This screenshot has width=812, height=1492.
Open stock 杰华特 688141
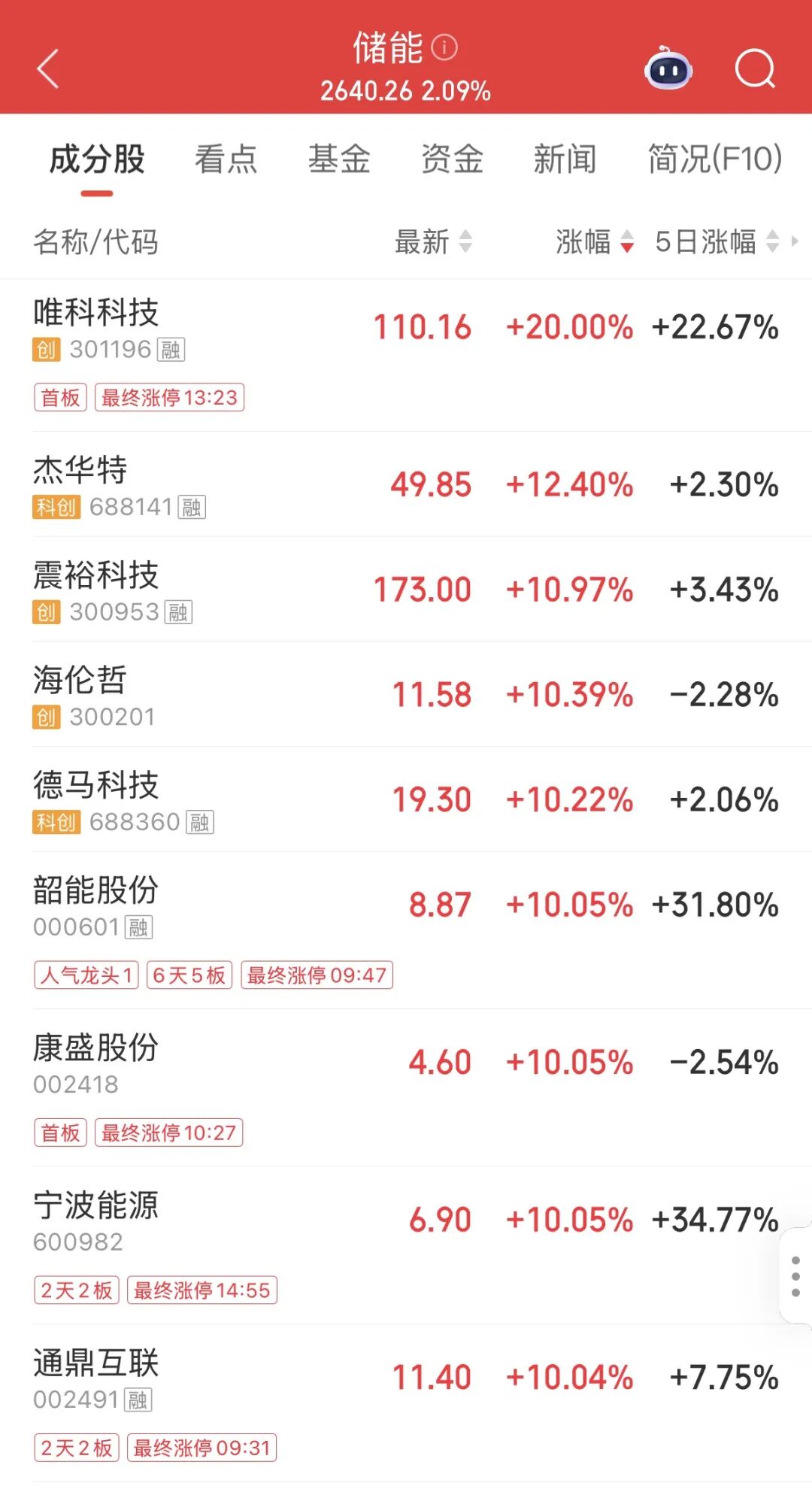[80, 471]
